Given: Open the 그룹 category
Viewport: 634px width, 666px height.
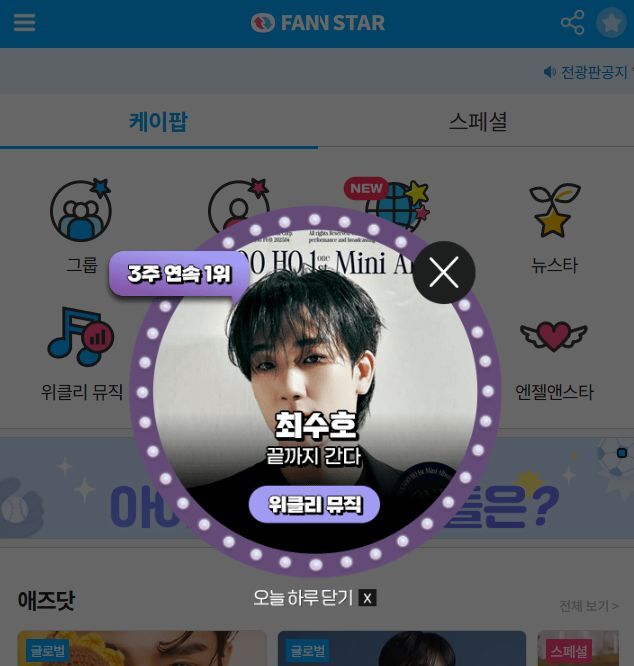Looking at the screenshot, I should 81,225.
